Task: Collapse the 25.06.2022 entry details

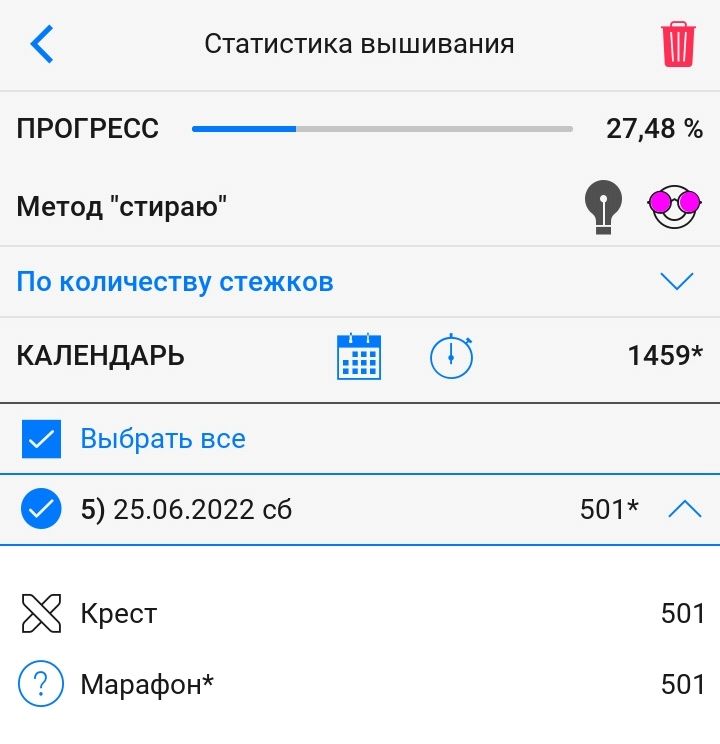Action: [684, 509]
